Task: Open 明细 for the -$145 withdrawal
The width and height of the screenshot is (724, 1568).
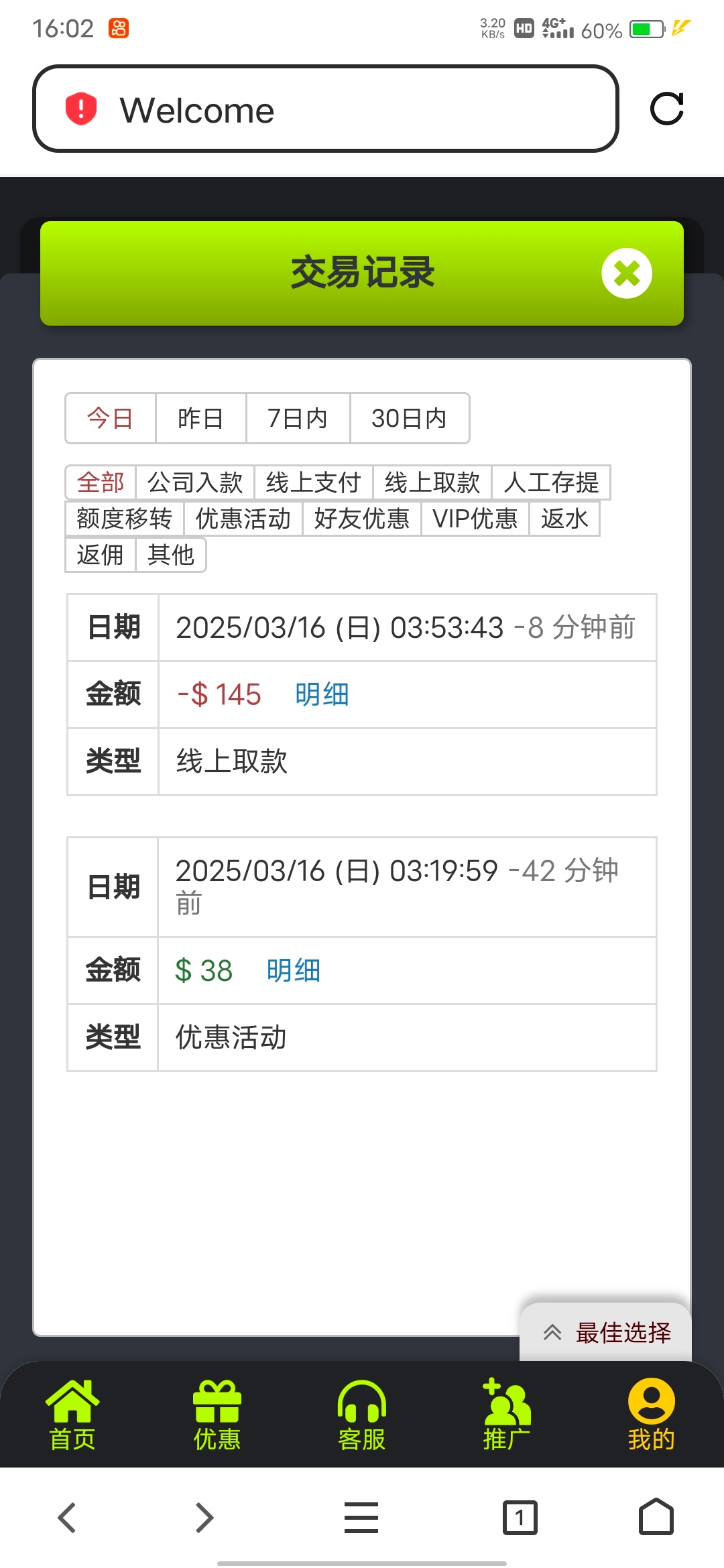Action: [322, 694]
